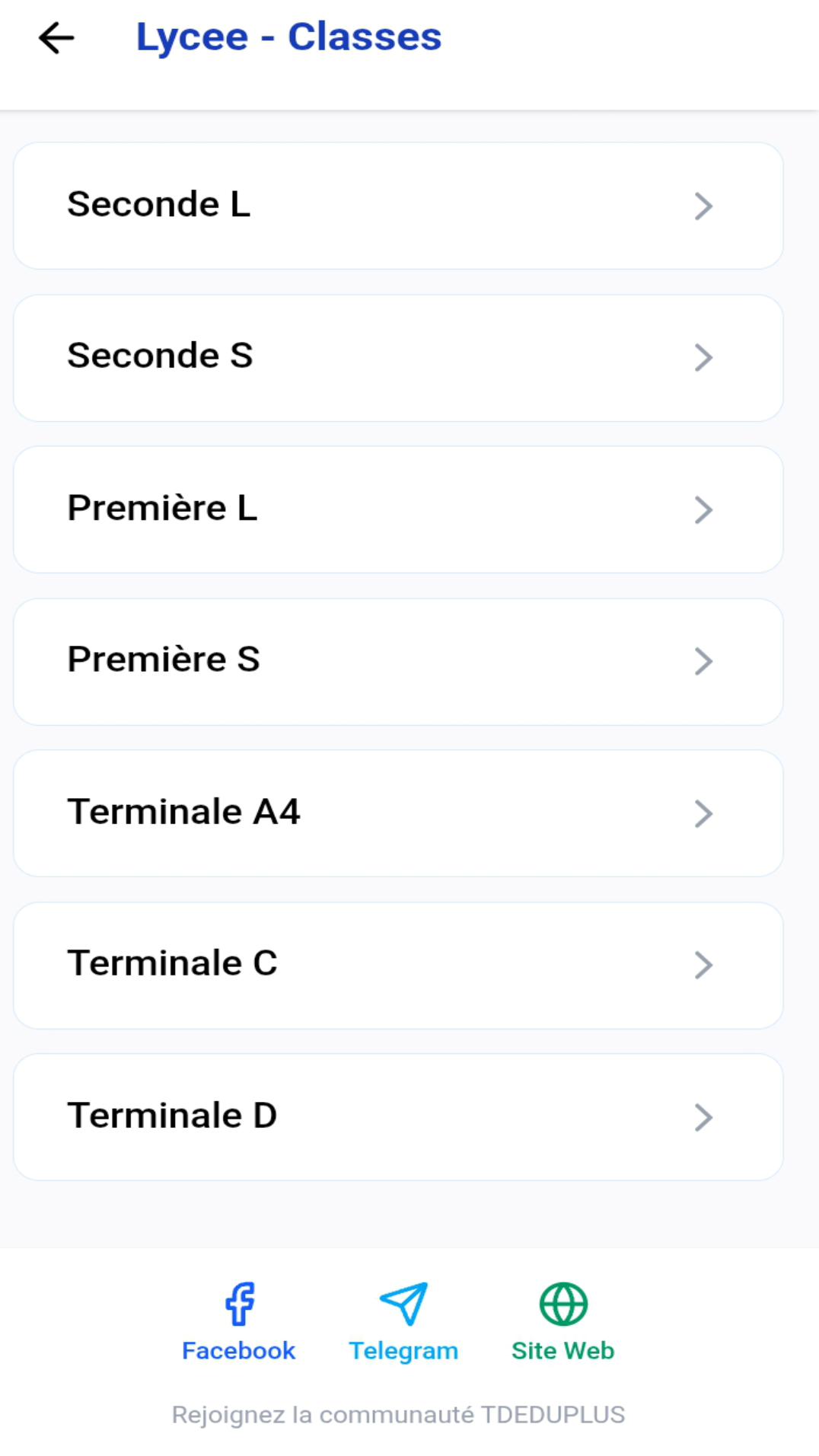819x1456 pixels.
Task: Tap the TDEDUPLUS community text
Action: point(399,1414)
